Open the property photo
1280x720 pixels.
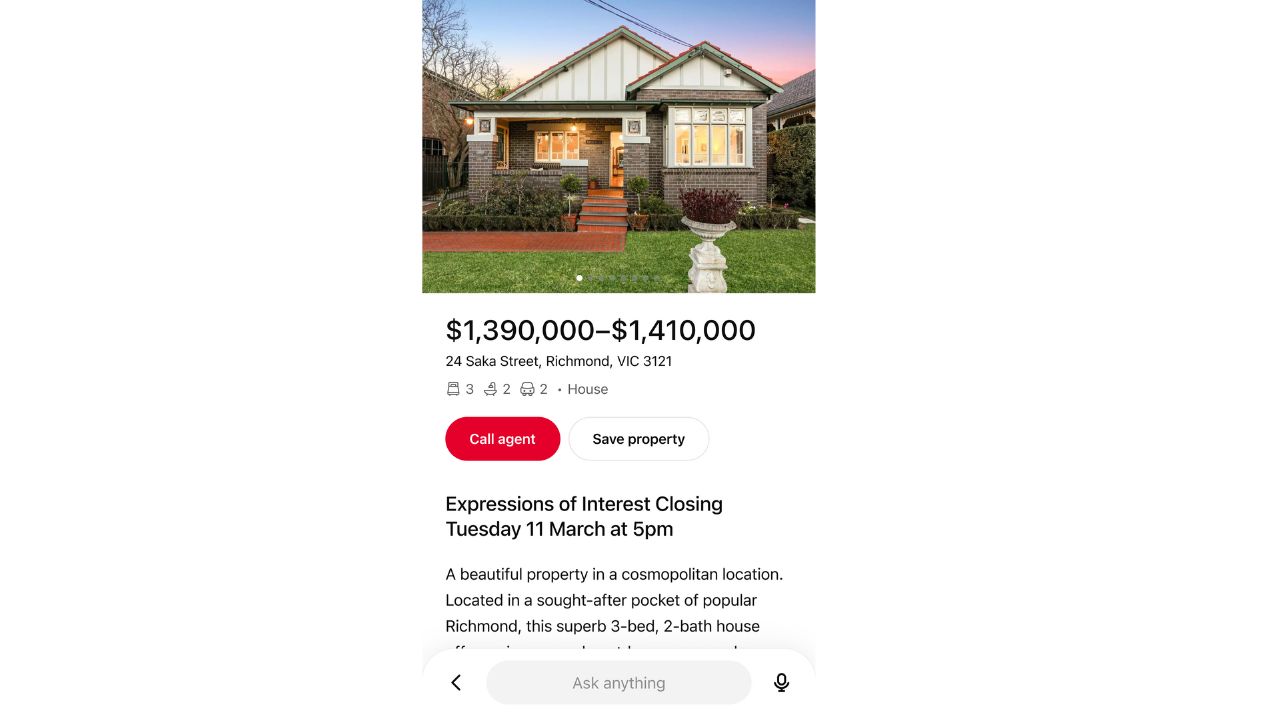[618, 140]
